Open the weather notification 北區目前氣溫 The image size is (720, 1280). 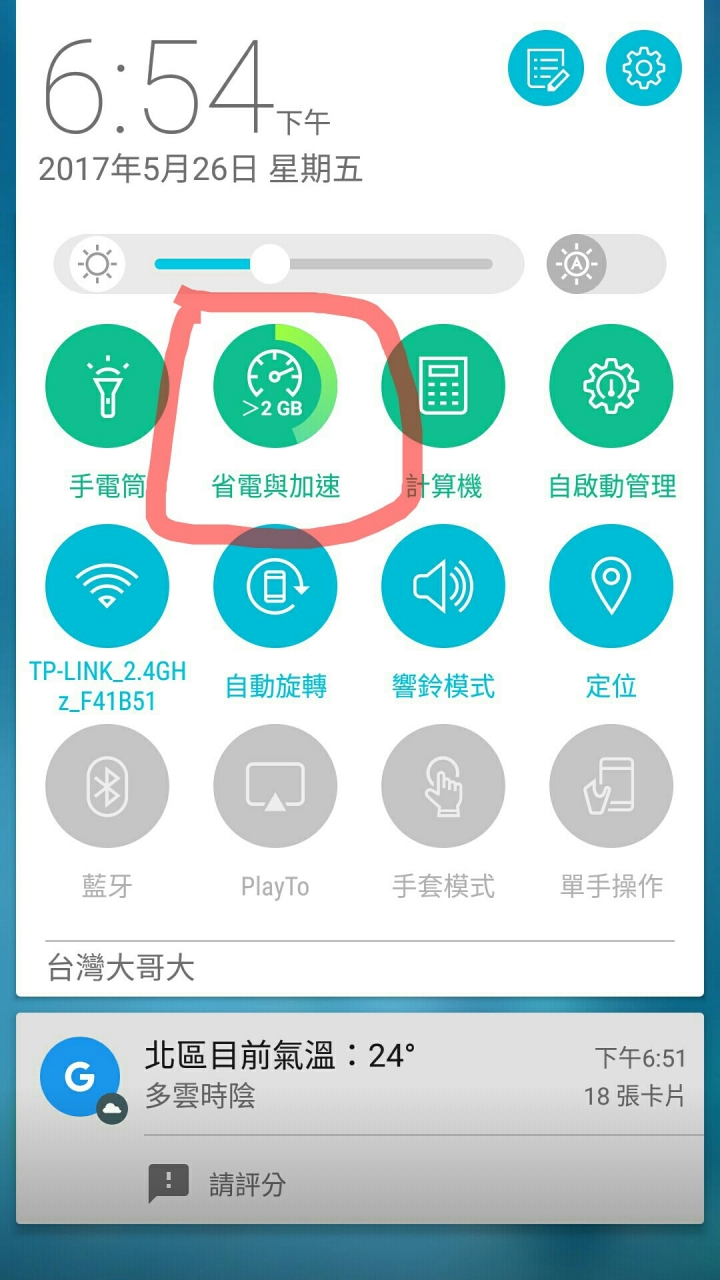(x=360, y=1075)
